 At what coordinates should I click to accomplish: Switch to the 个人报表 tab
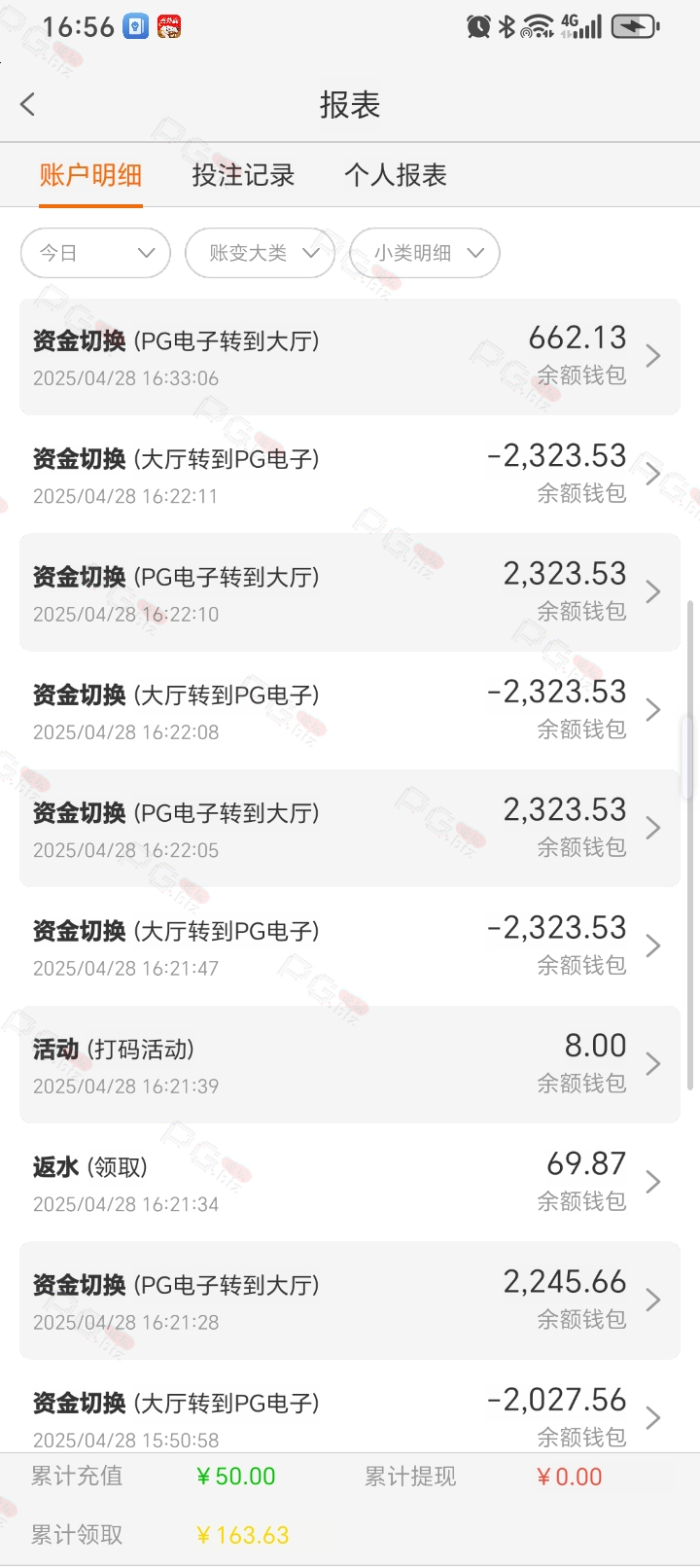point(395,175)
